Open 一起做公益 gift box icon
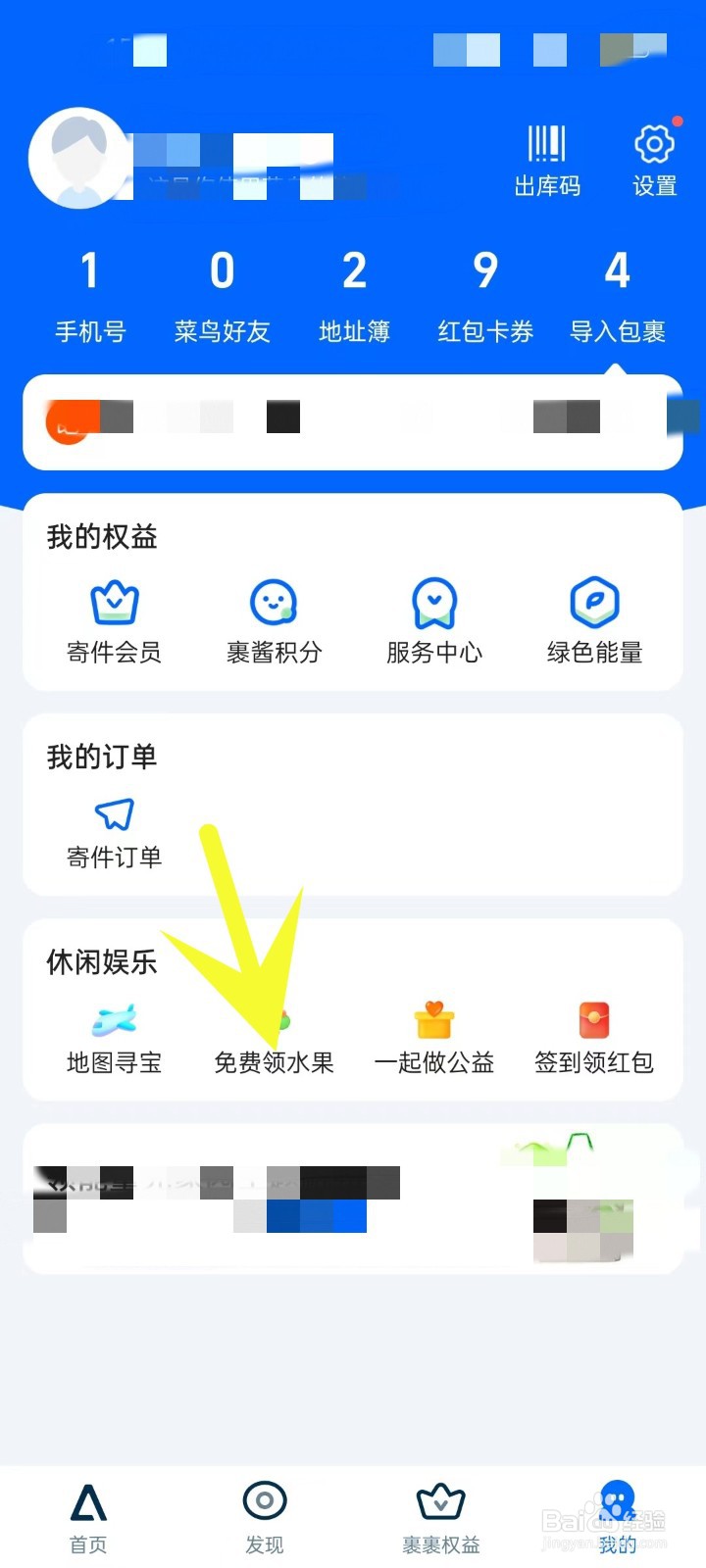 click(433, 1017)
